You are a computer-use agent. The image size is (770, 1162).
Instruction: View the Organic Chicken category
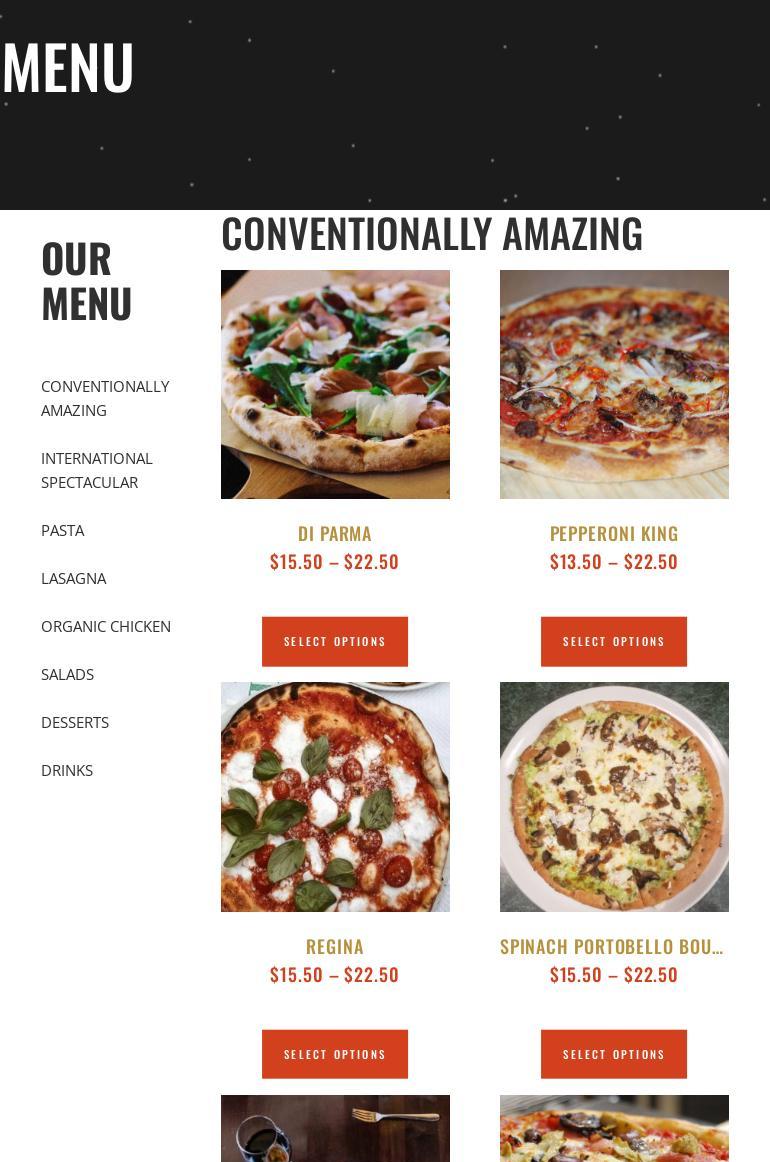[106, 626]
